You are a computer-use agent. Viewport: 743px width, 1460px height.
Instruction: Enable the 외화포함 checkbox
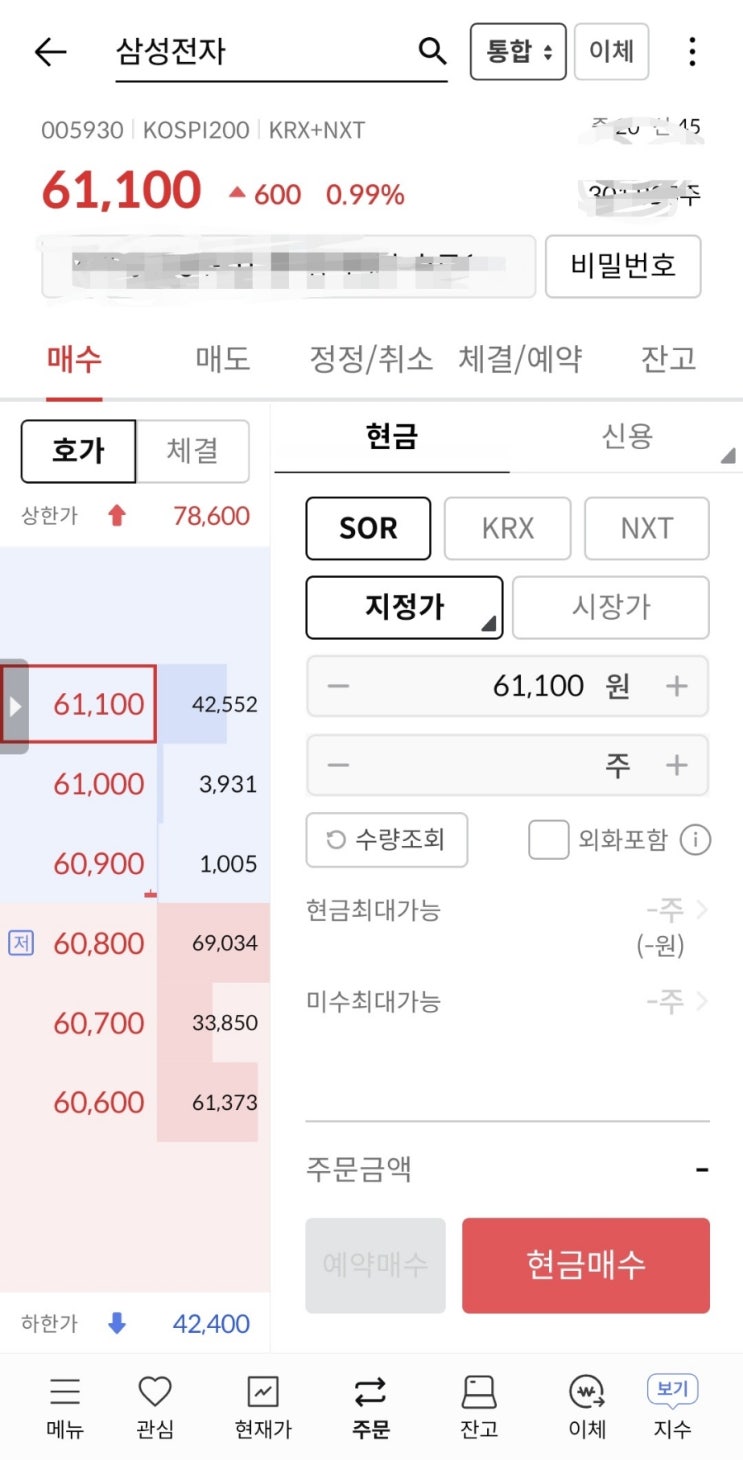[x=547, y=840]
